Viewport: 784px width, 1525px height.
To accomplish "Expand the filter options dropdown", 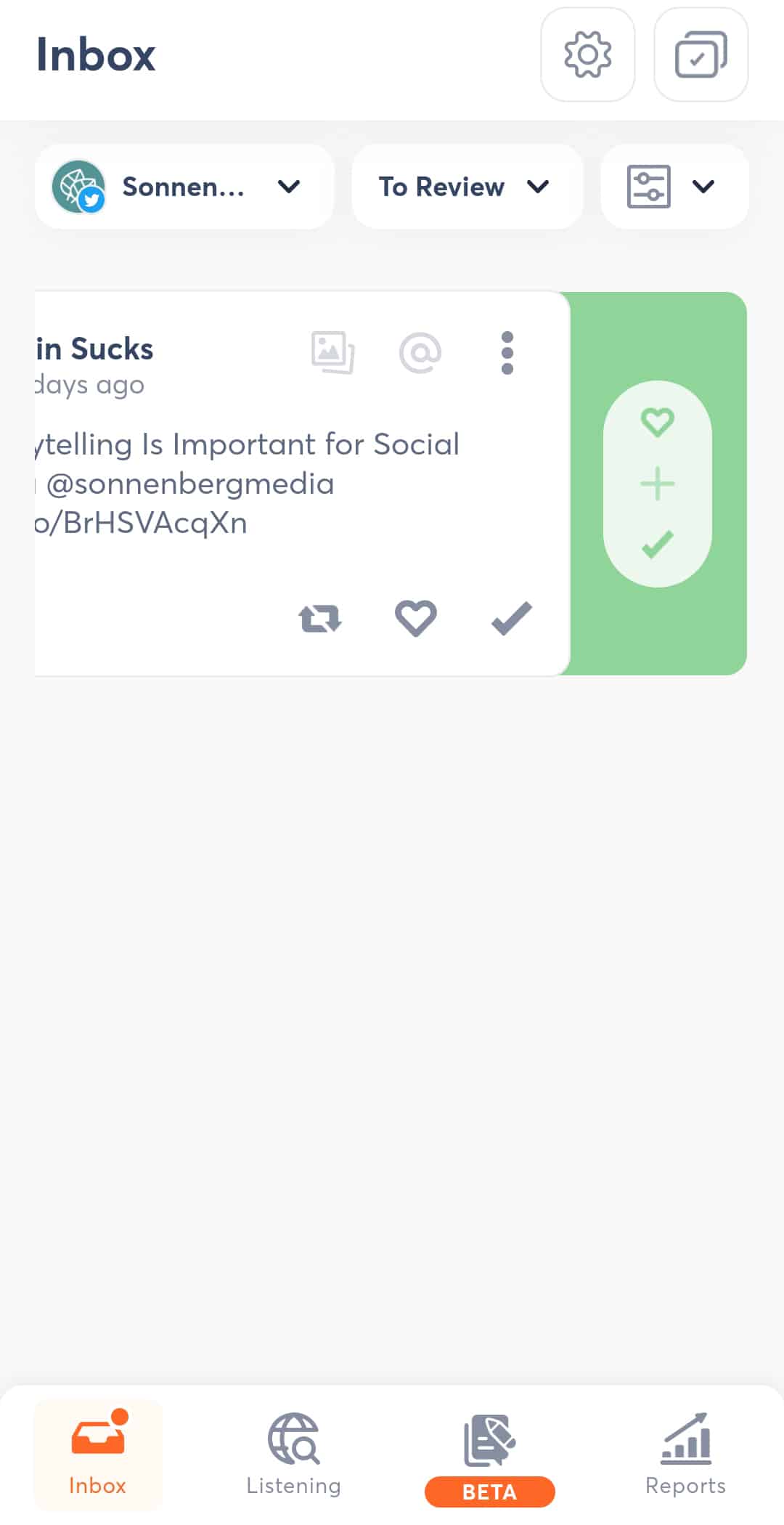I will click(674, 187).
